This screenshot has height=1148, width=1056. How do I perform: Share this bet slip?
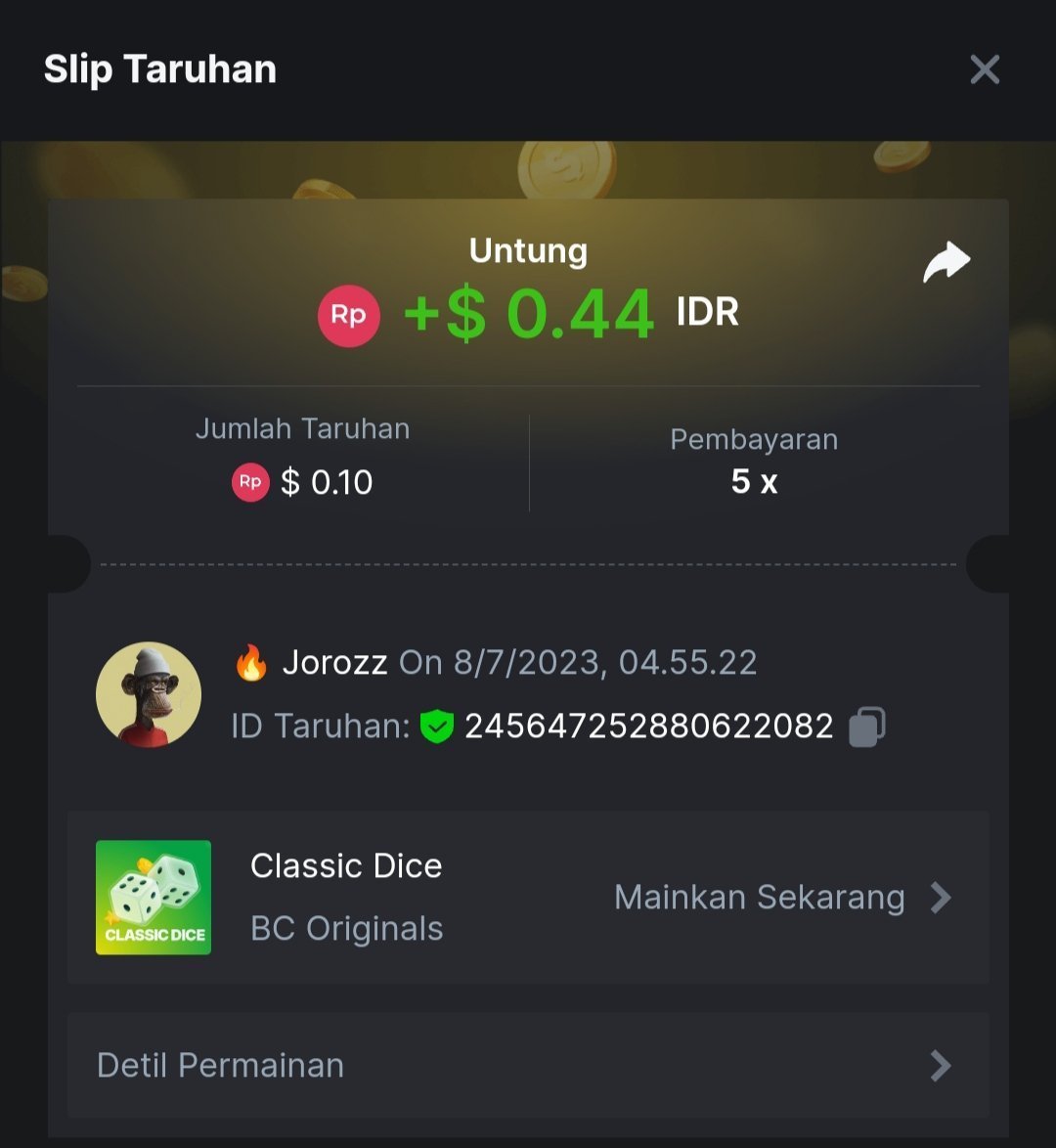[x=946, y=262]
